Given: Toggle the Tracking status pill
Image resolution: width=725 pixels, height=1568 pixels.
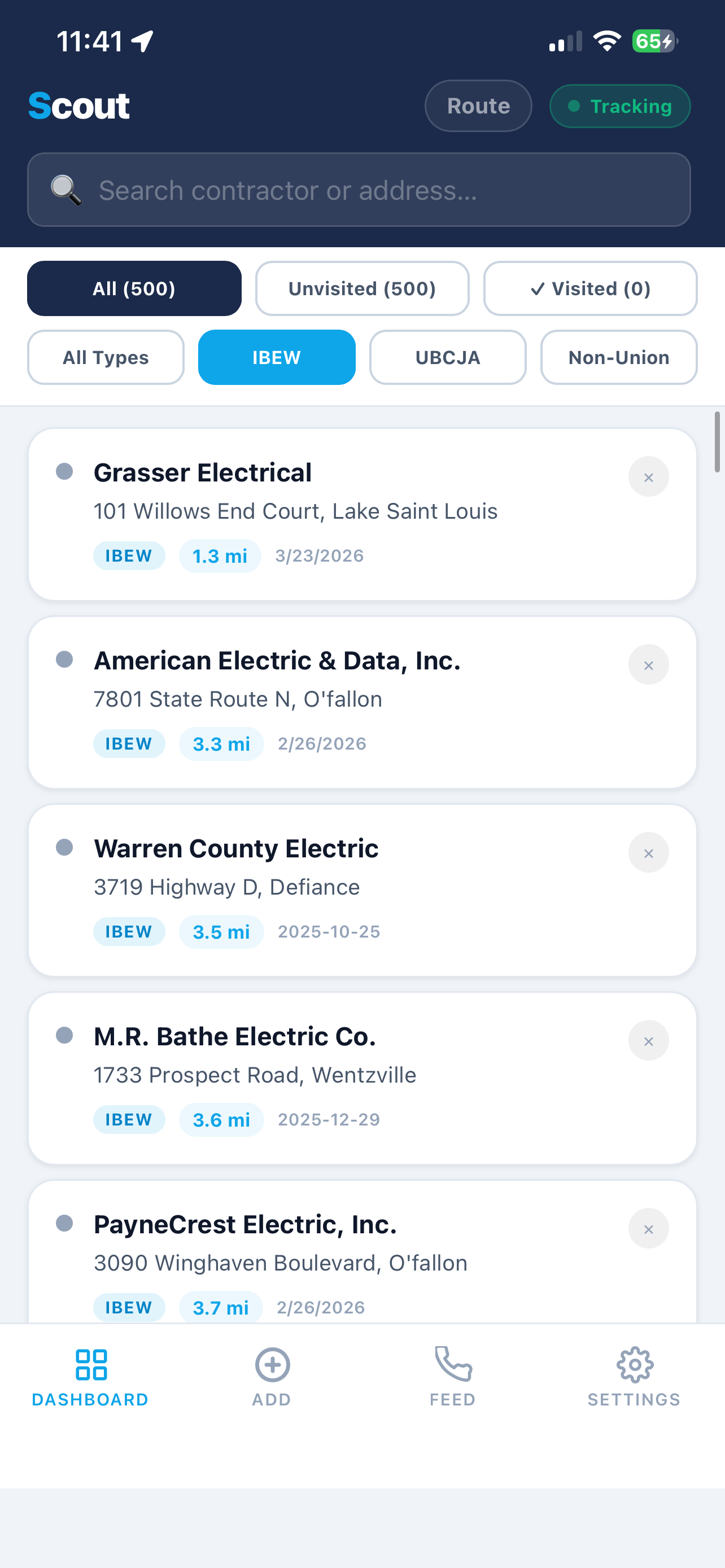Looking at the screenshot, I should [619, 106].
